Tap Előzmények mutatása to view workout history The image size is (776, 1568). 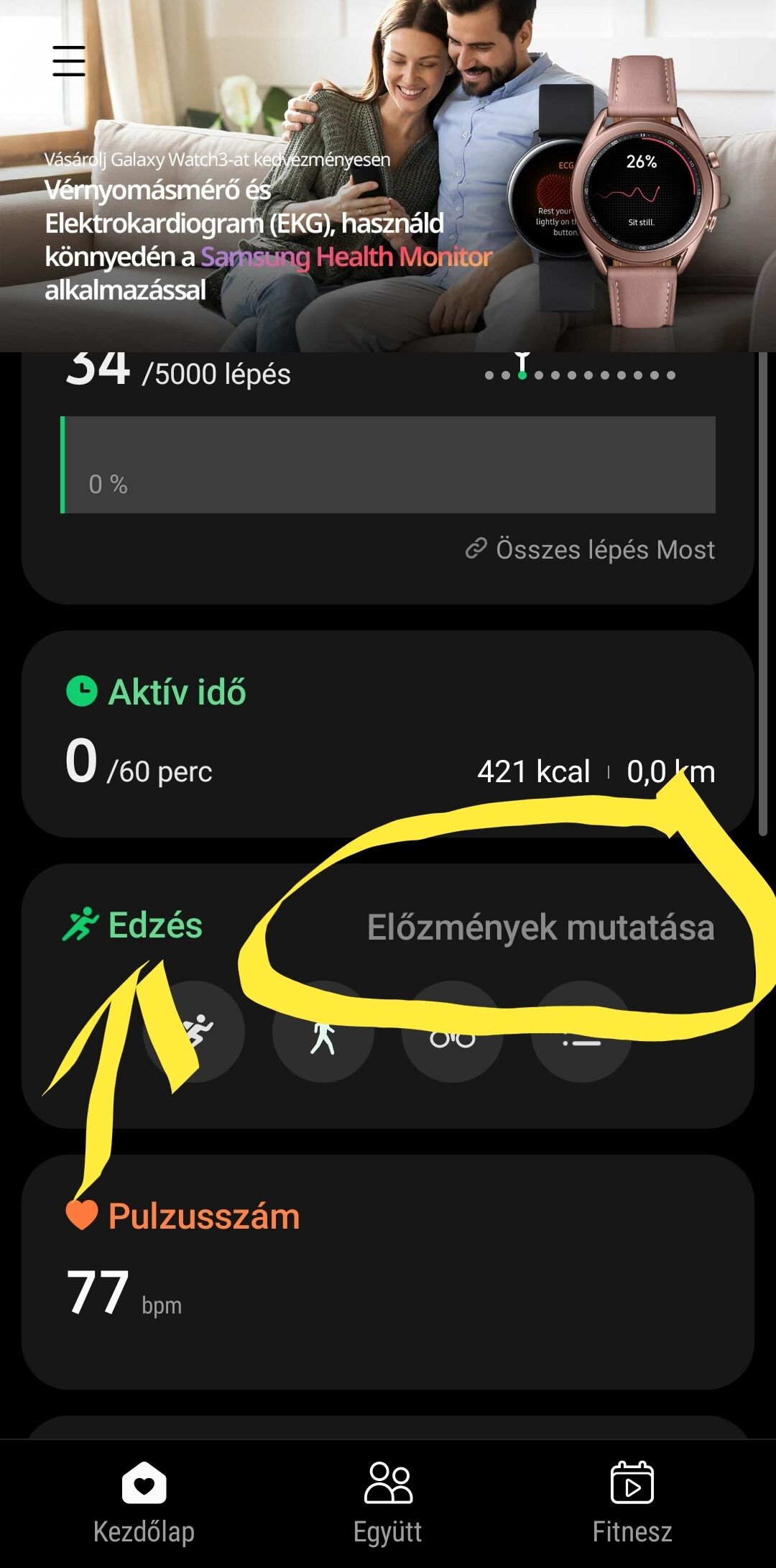540,927
